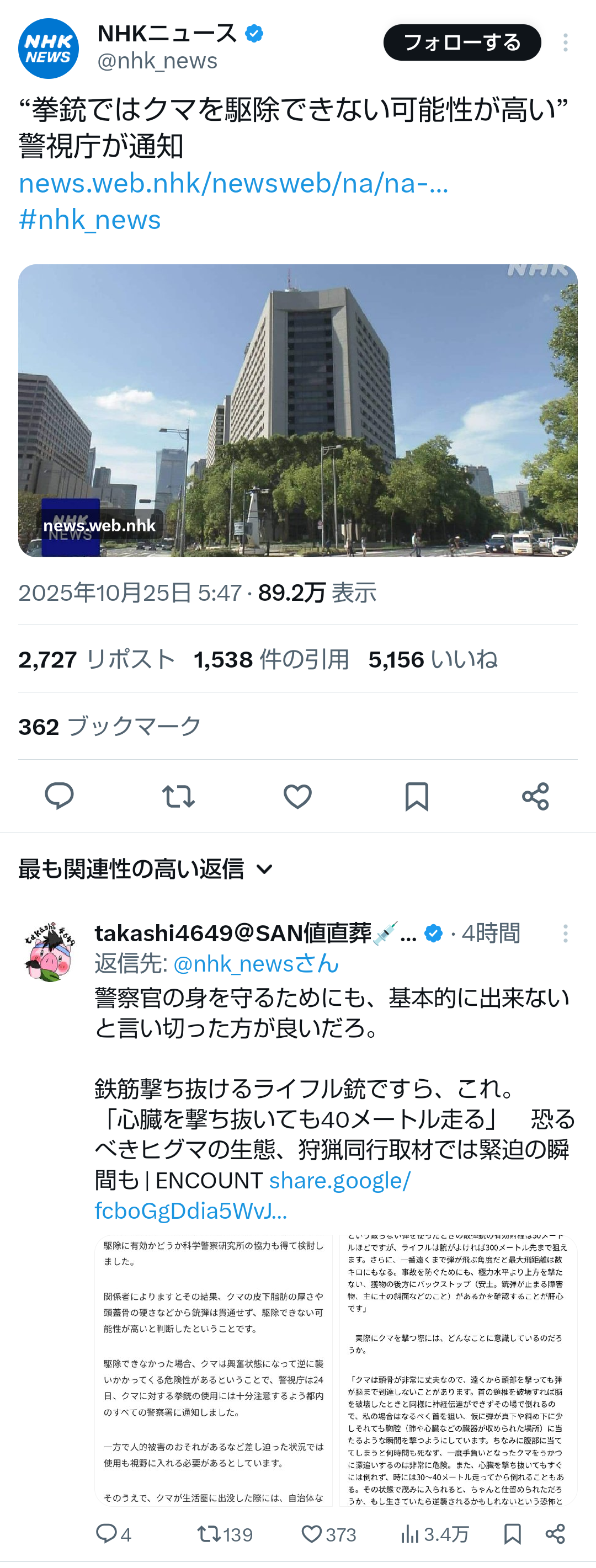Open NHK news profile avatar
596x1568 pixels.
click(x=49, y=49)
